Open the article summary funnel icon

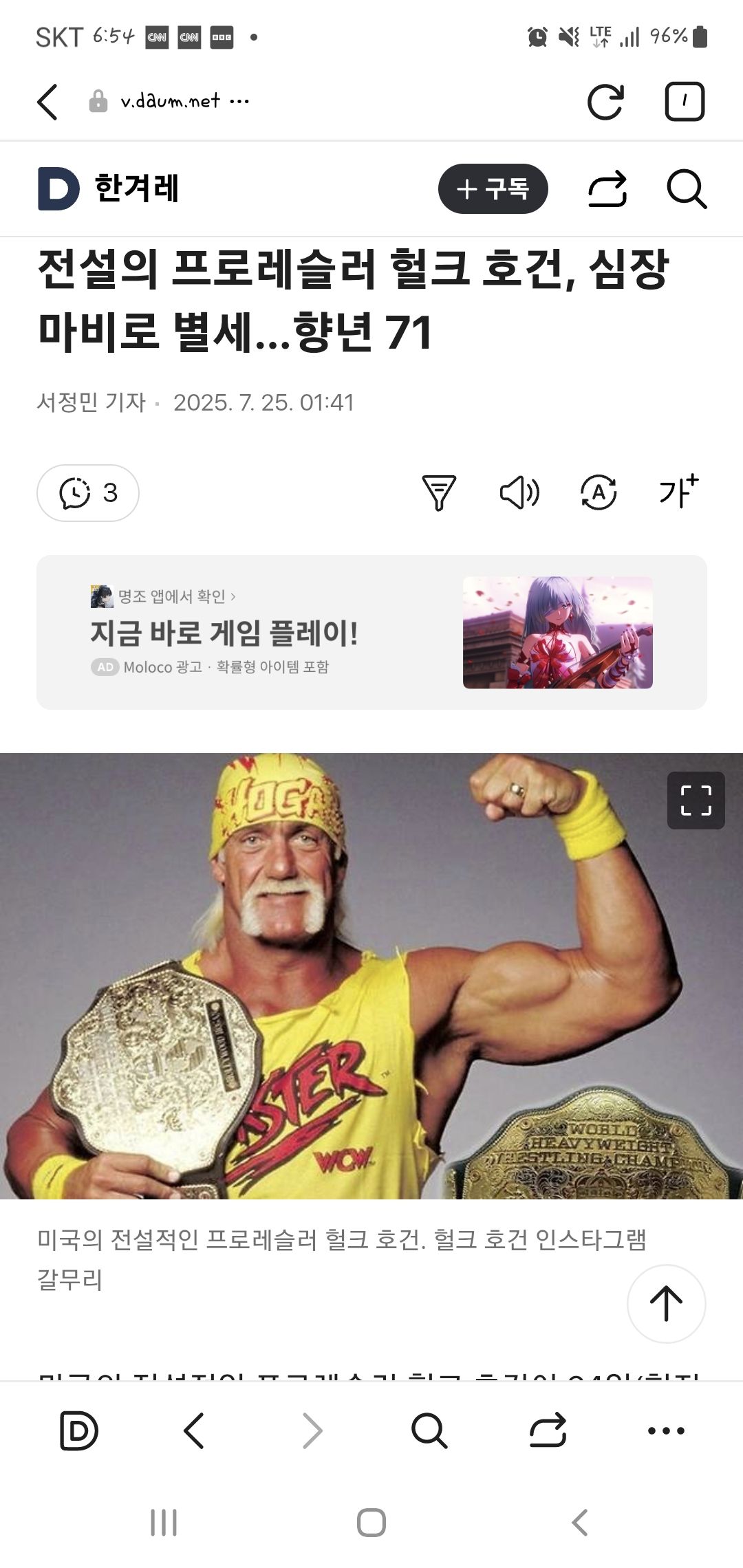click(438, 492)
